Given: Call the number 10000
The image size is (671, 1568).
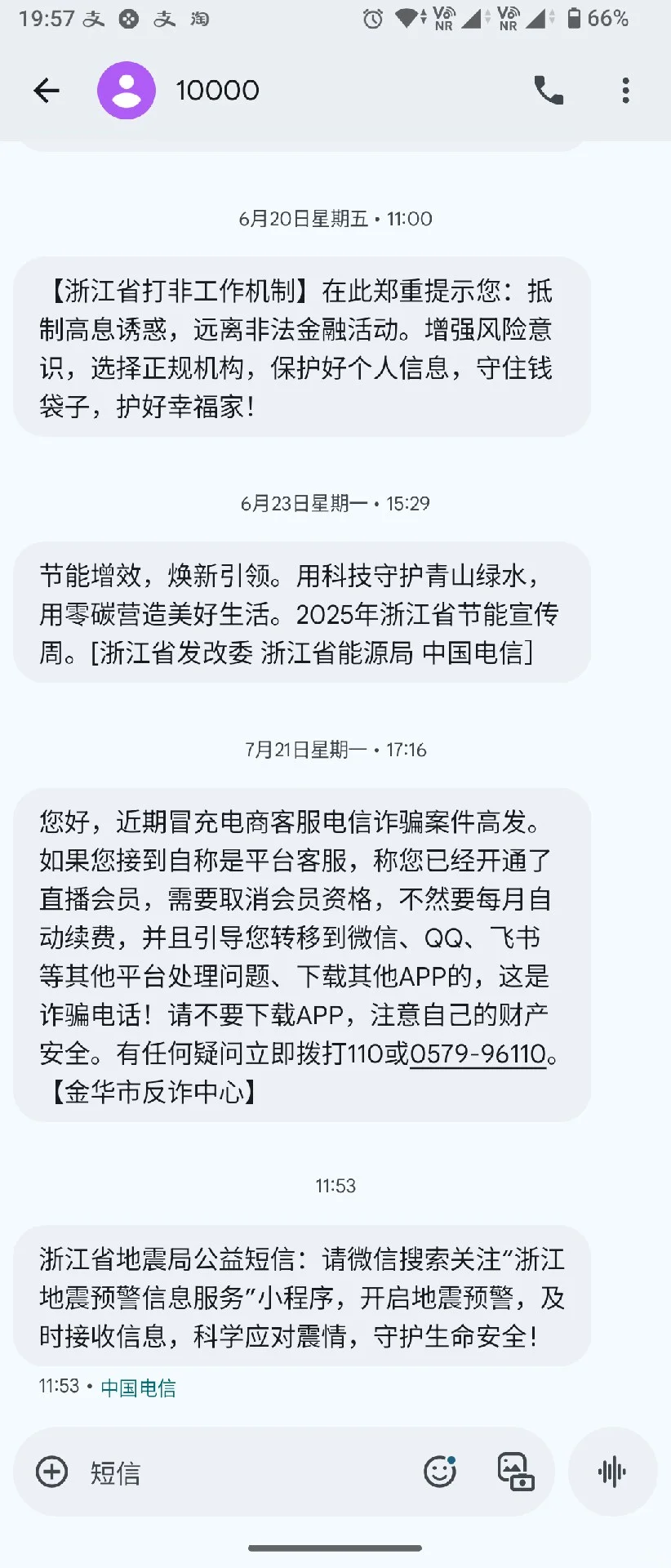Looking at the screenshot, I should coord(549,90).
